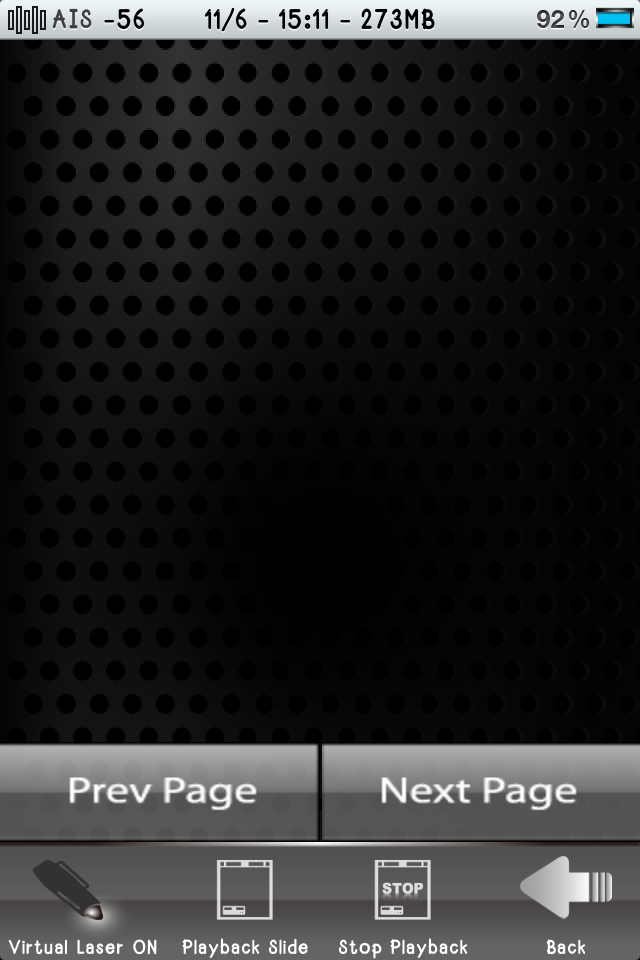
Task: Go to the previous page
Action: [x=160, y=791]
